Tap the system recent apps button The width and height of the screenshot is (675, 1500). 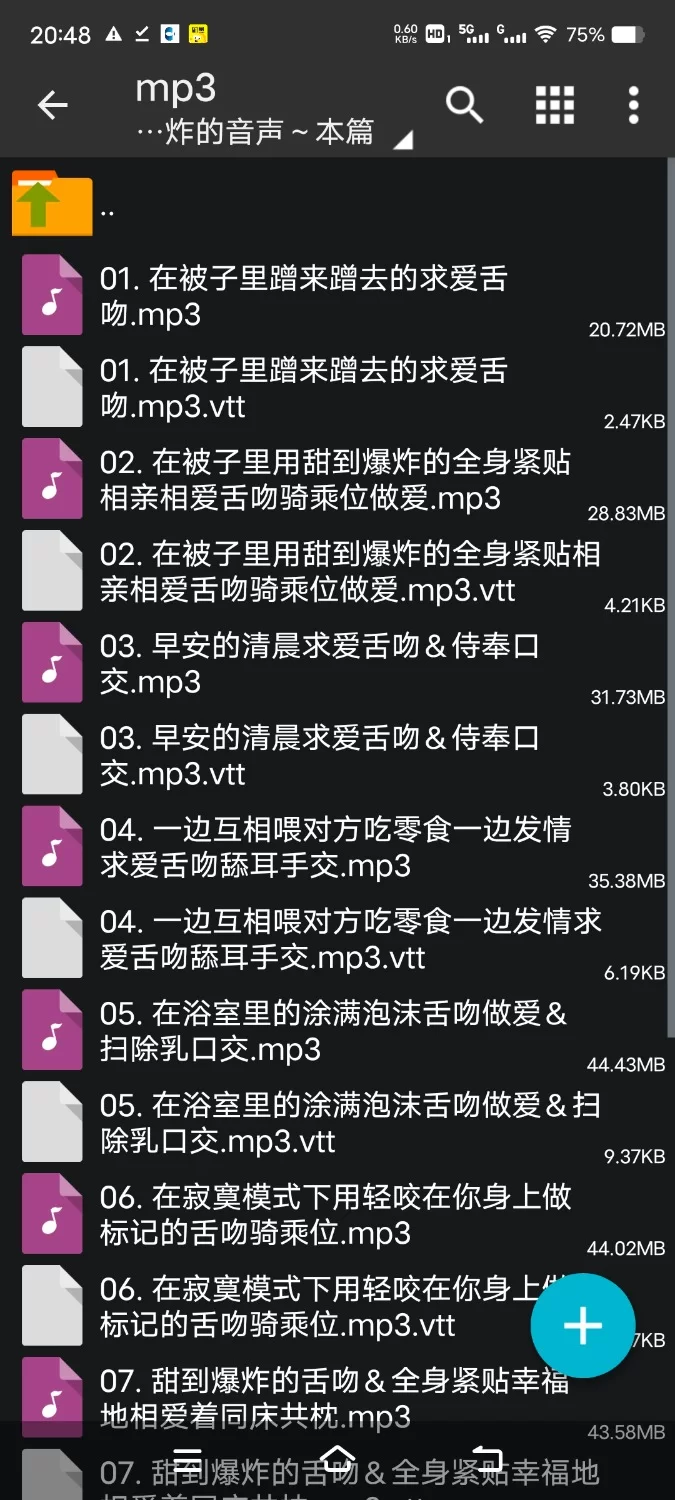pyautogui.click(x=188, y=1456)
